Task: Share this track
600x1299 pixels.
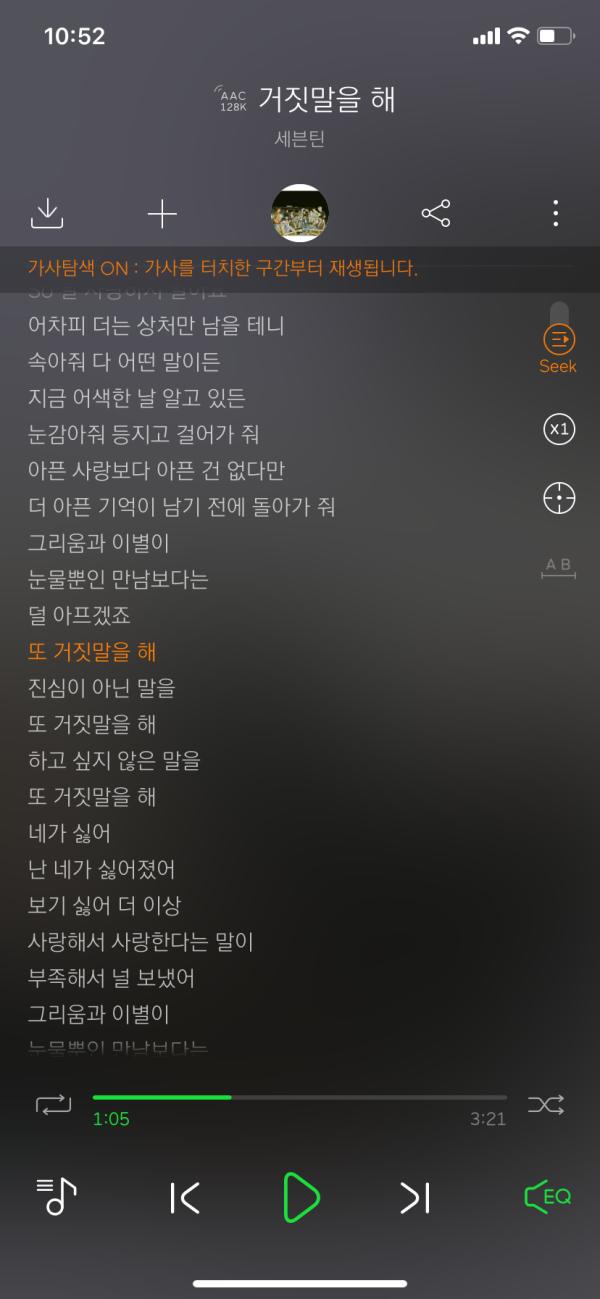Action: (x=436, y=213)
